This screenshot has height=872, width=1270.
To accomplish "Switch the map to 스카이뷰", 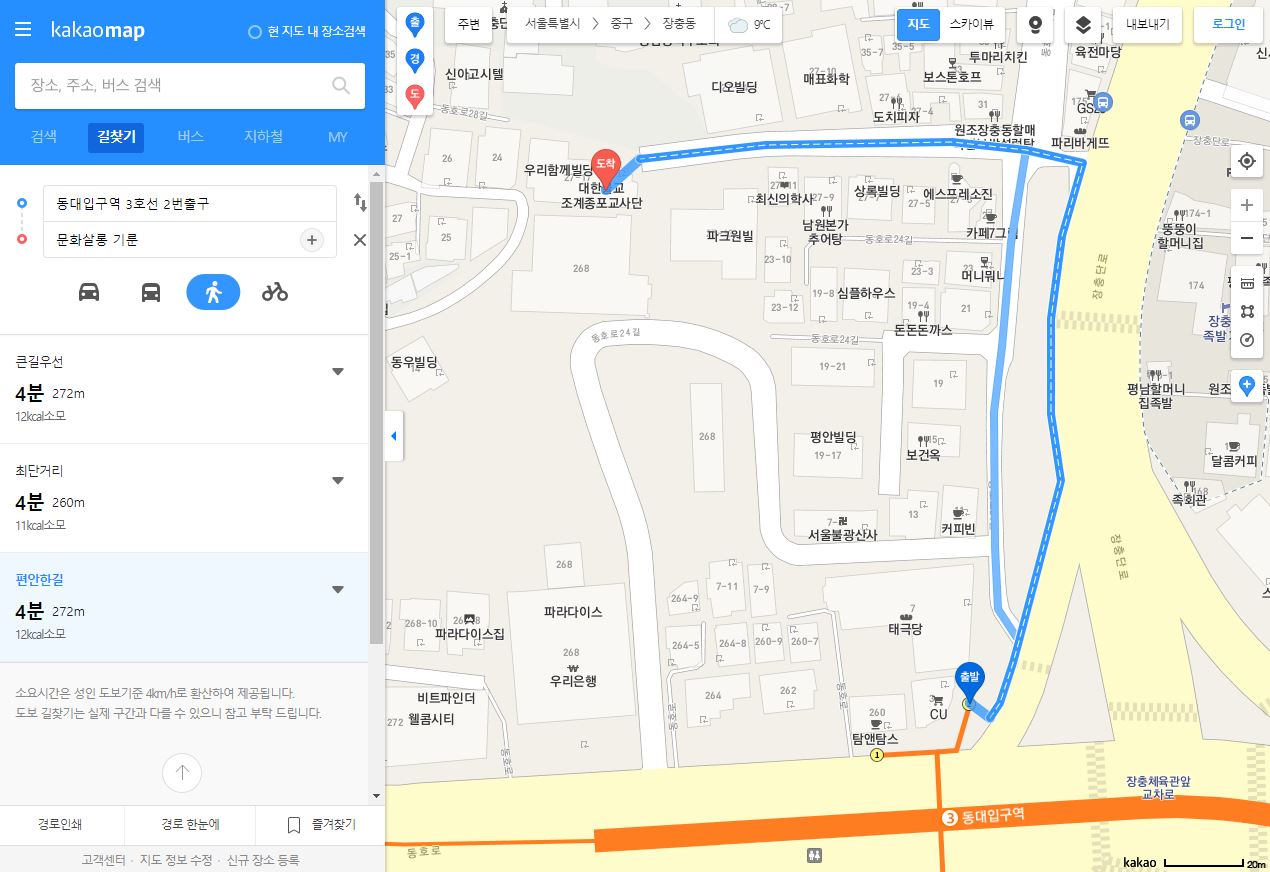I will 972,25.
